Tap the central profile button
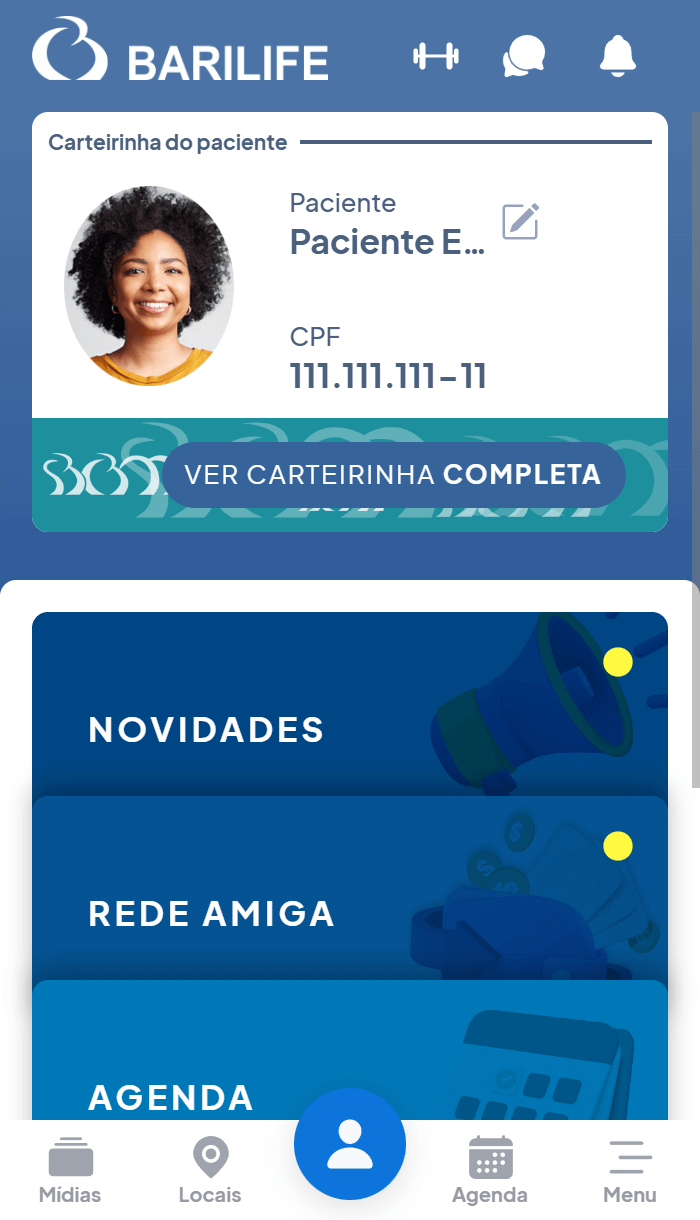700x1220 pixels. 350,1144
